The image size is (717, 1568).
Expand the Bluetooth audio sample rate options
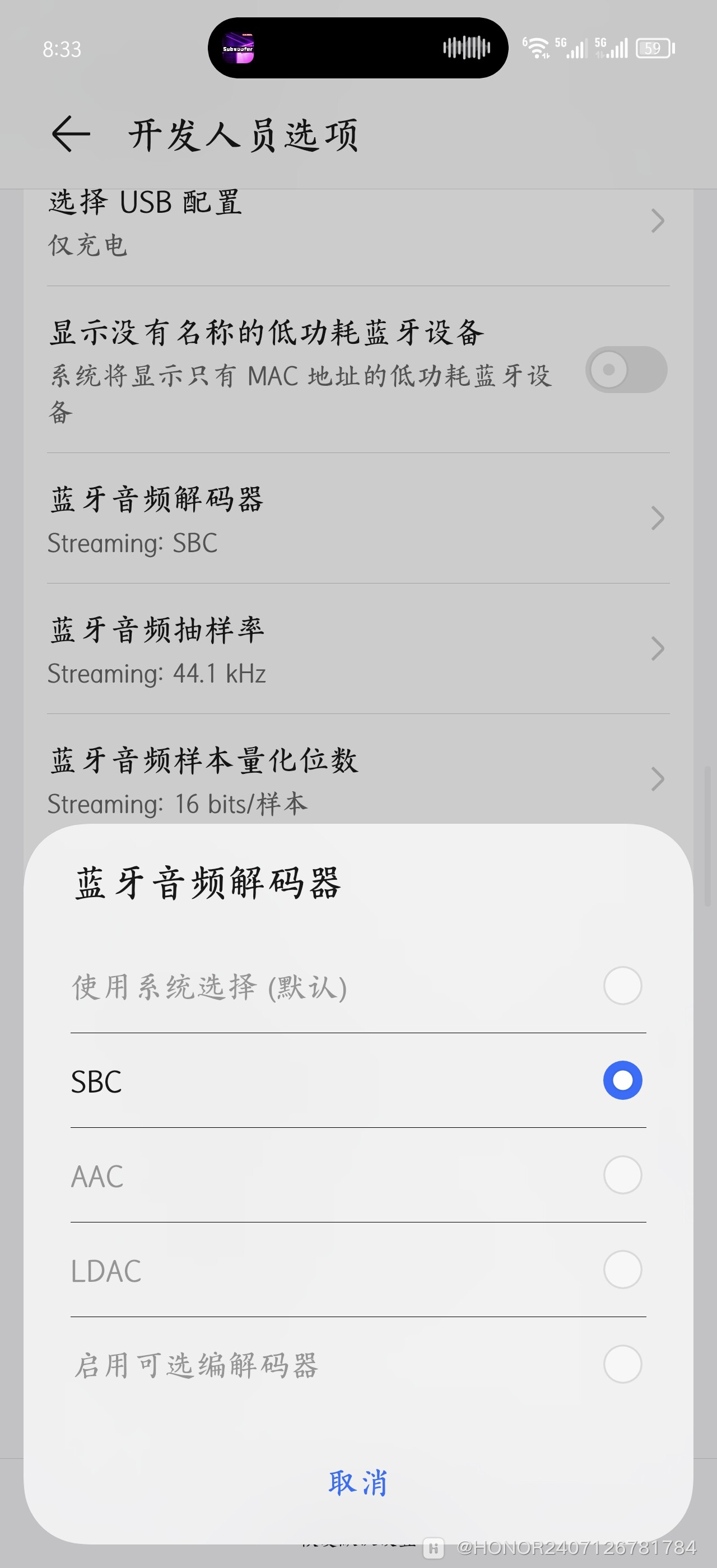(658, 649)
